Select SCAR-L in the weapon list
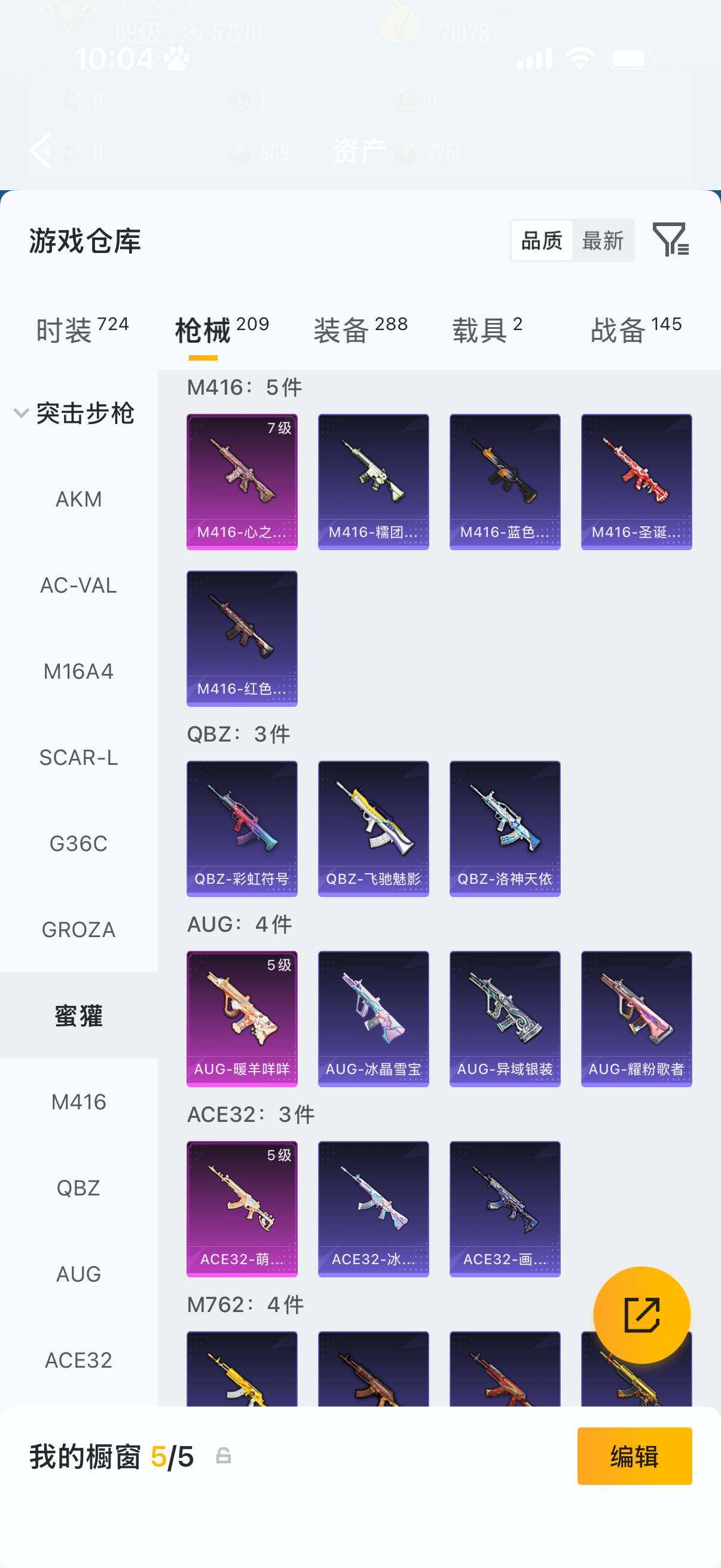Screen dimensions: 721x1568 click(x=78, y=757)
